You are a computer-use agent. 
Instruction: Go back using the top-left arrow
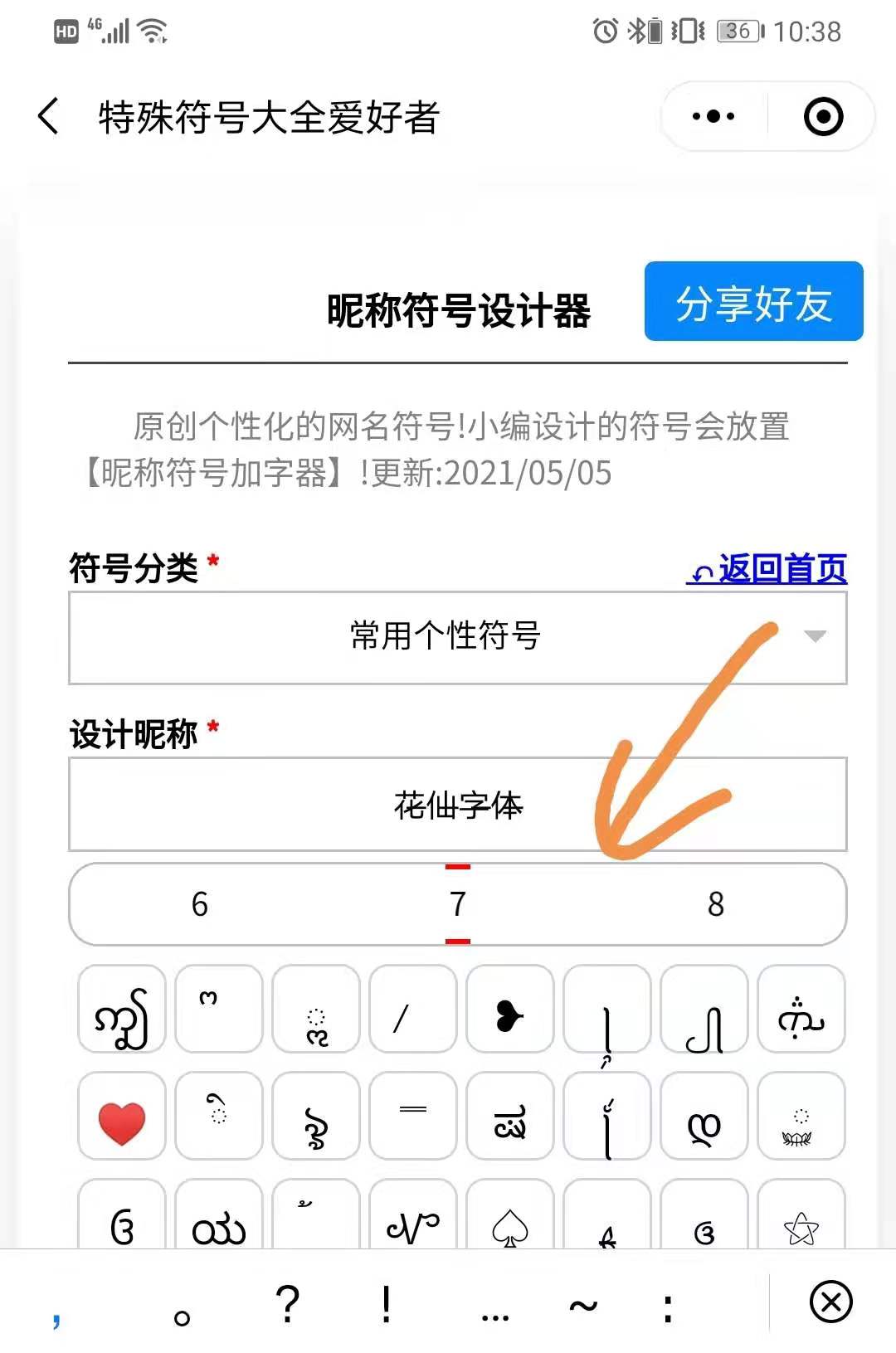[49, 116]
